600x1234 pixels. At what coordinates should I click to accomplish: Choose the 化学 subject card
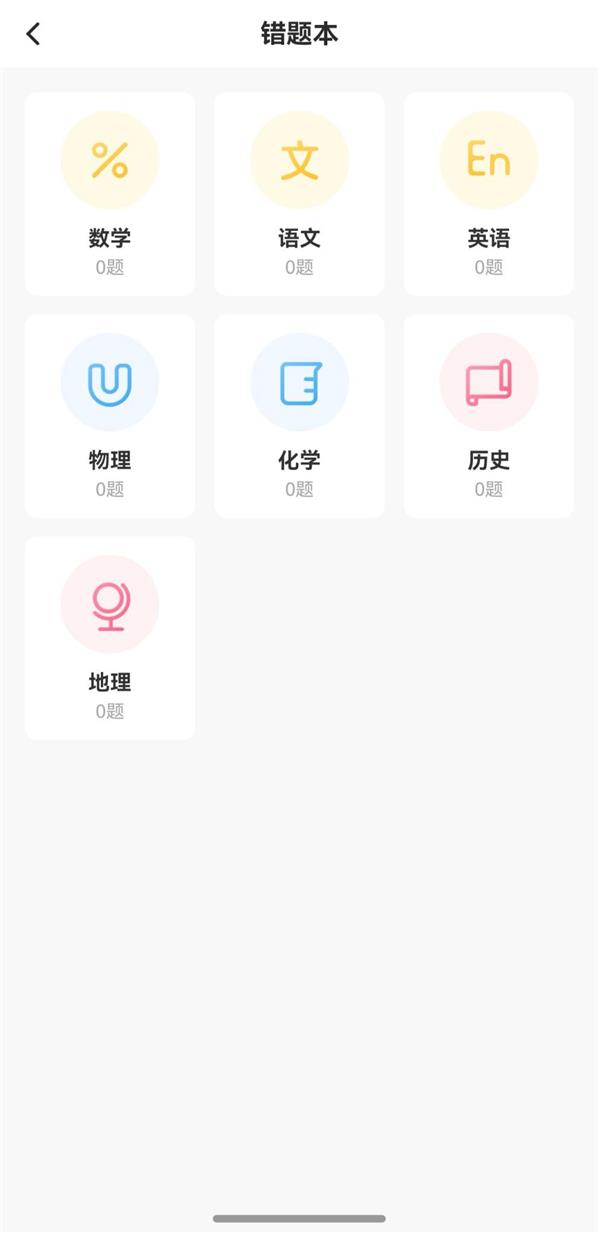tap(299, 416)
